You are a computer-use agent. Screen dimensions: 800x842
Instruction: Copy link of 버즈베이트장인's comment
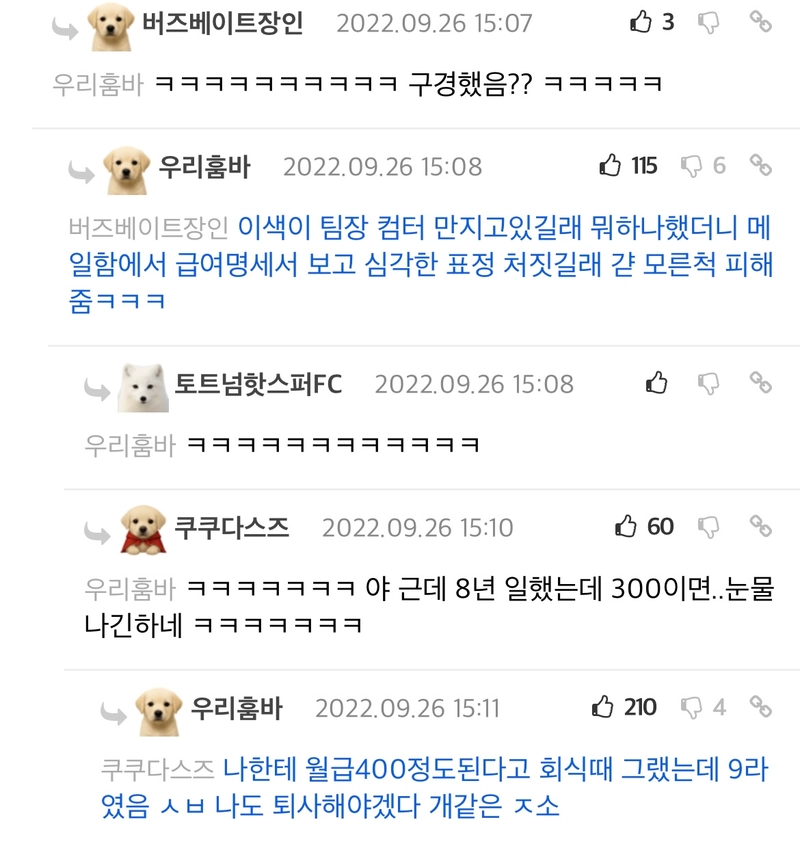click(x=761, y=22)
